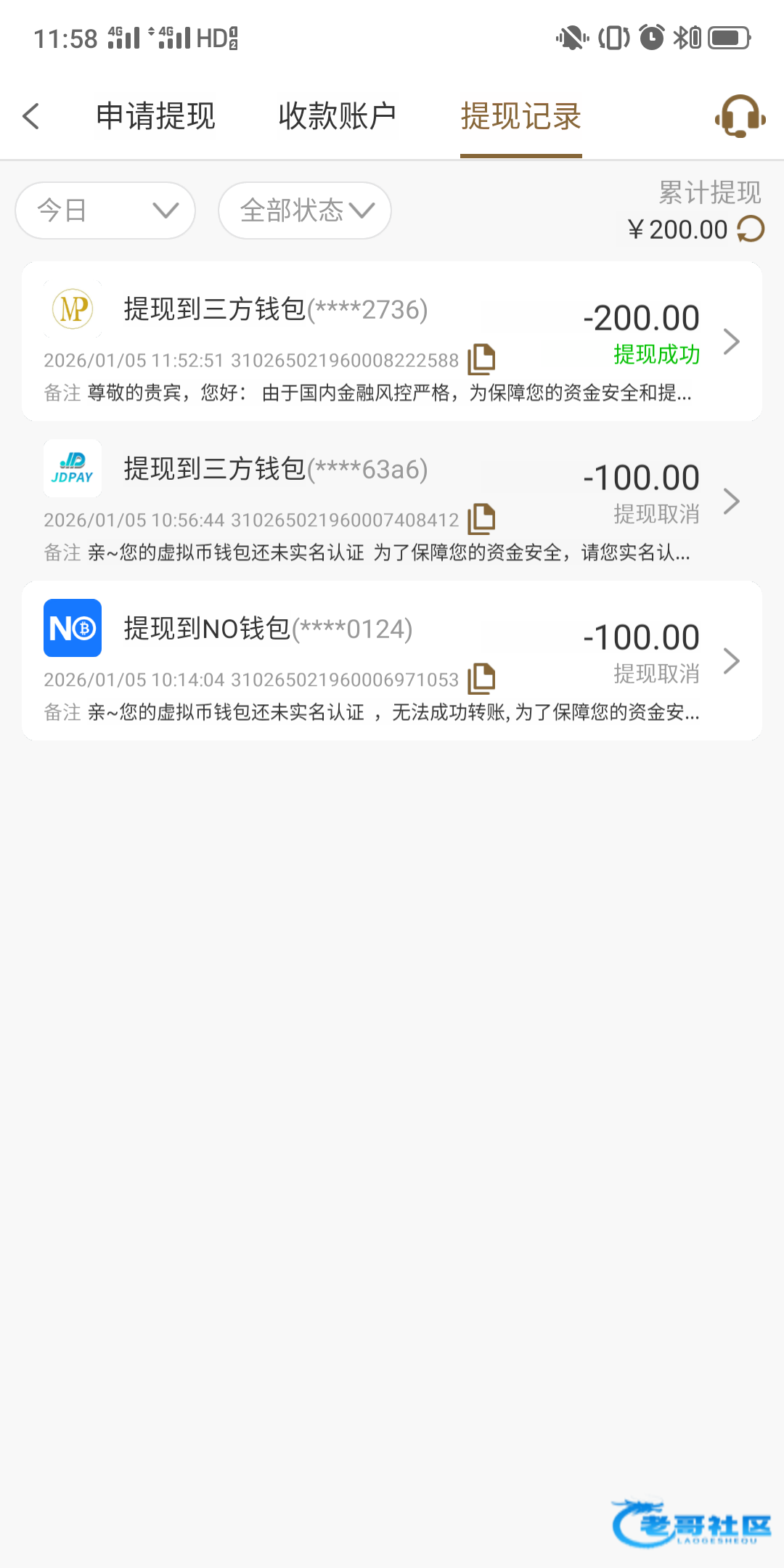Expand the 全部状态 status filter

tap(305, 211)
